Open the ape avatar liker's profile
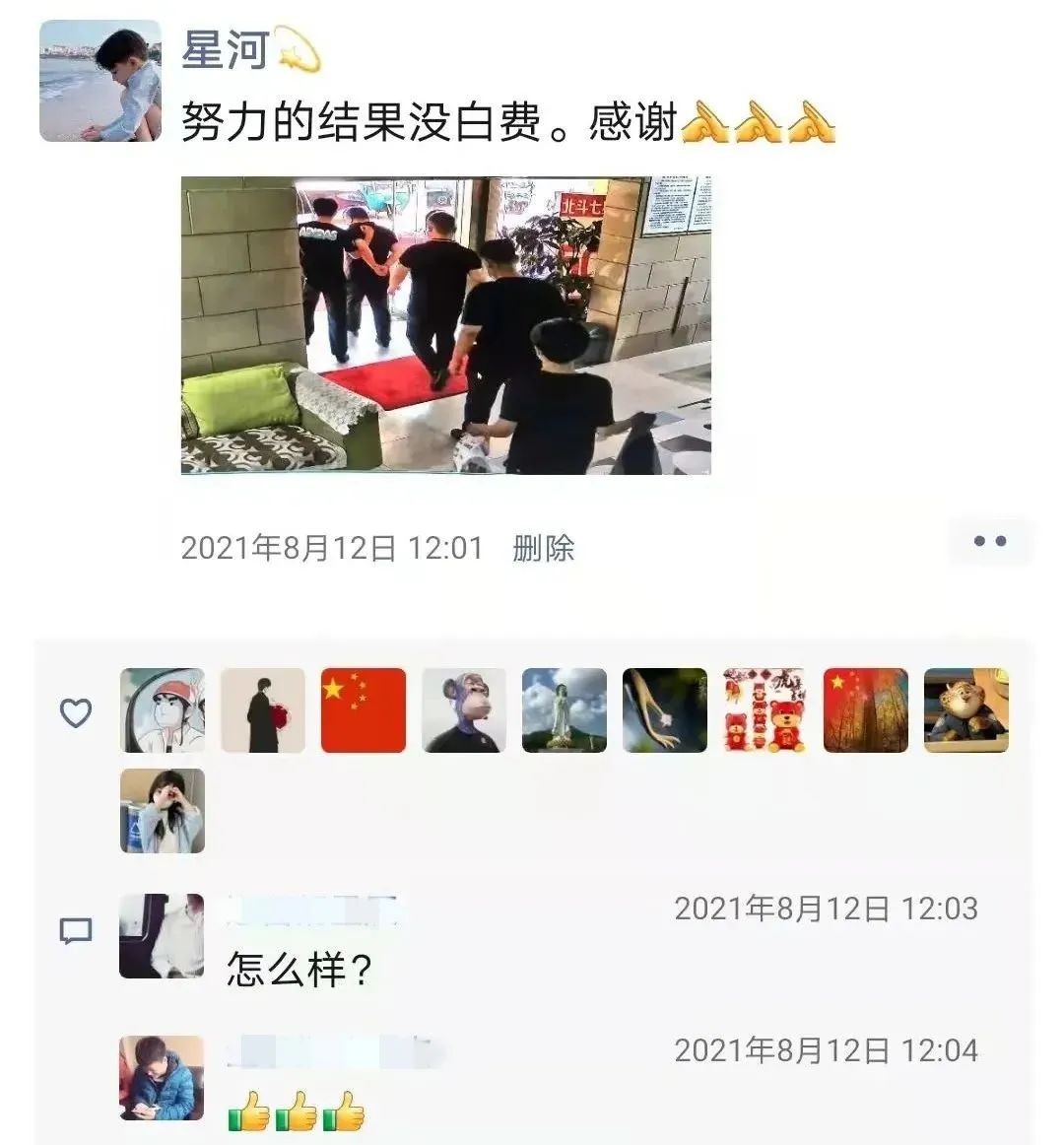Screen dimensions: 1064x1145 [x=464, y=710]
